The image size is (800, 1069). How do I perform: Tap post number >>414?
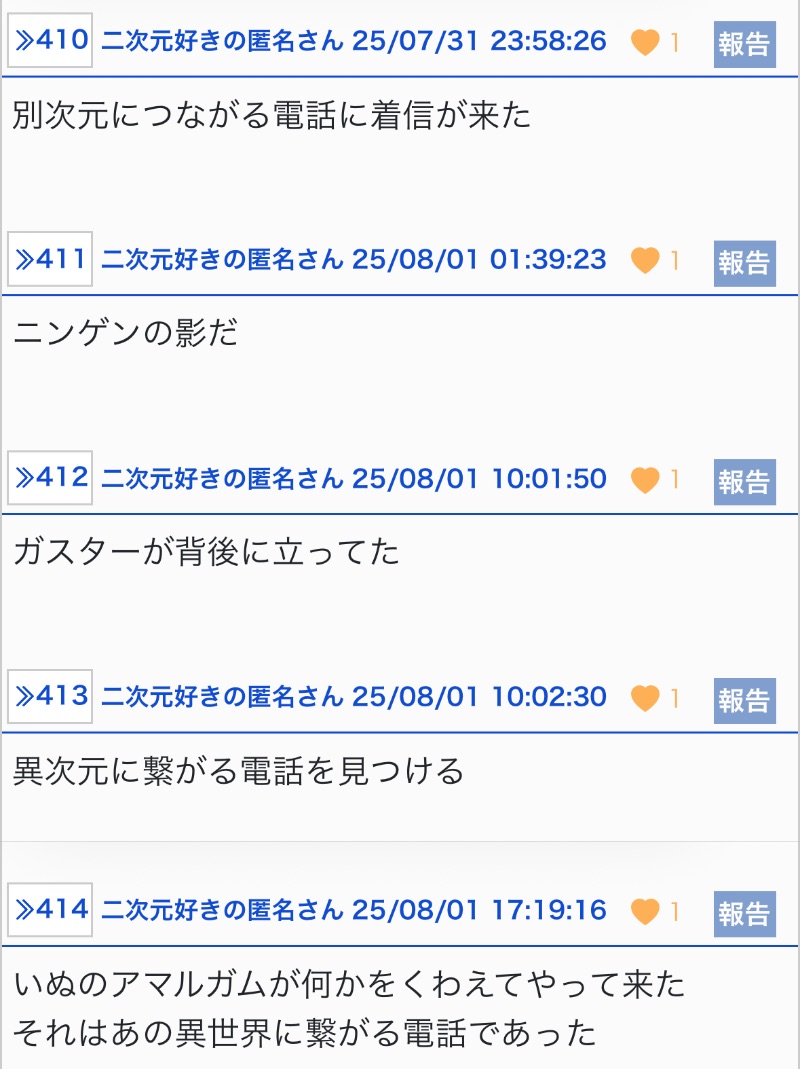[x=50, y=910]
